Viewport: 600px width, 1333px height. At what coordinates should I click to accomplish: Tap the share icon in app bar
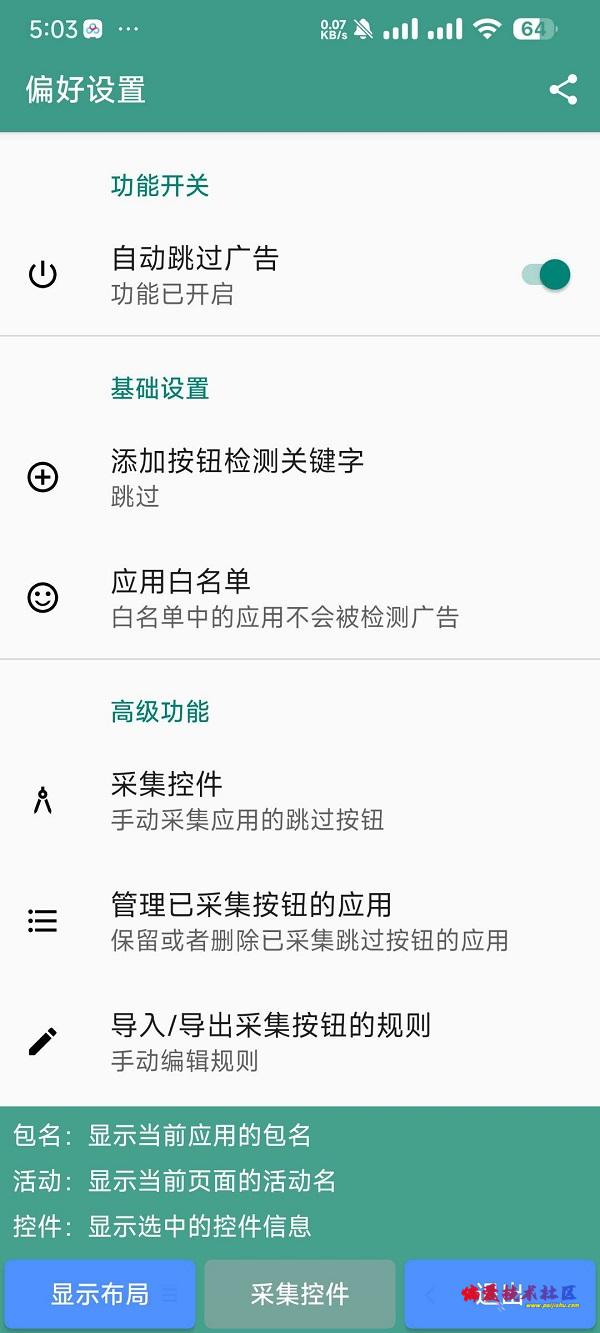click(x=563, y=90)
